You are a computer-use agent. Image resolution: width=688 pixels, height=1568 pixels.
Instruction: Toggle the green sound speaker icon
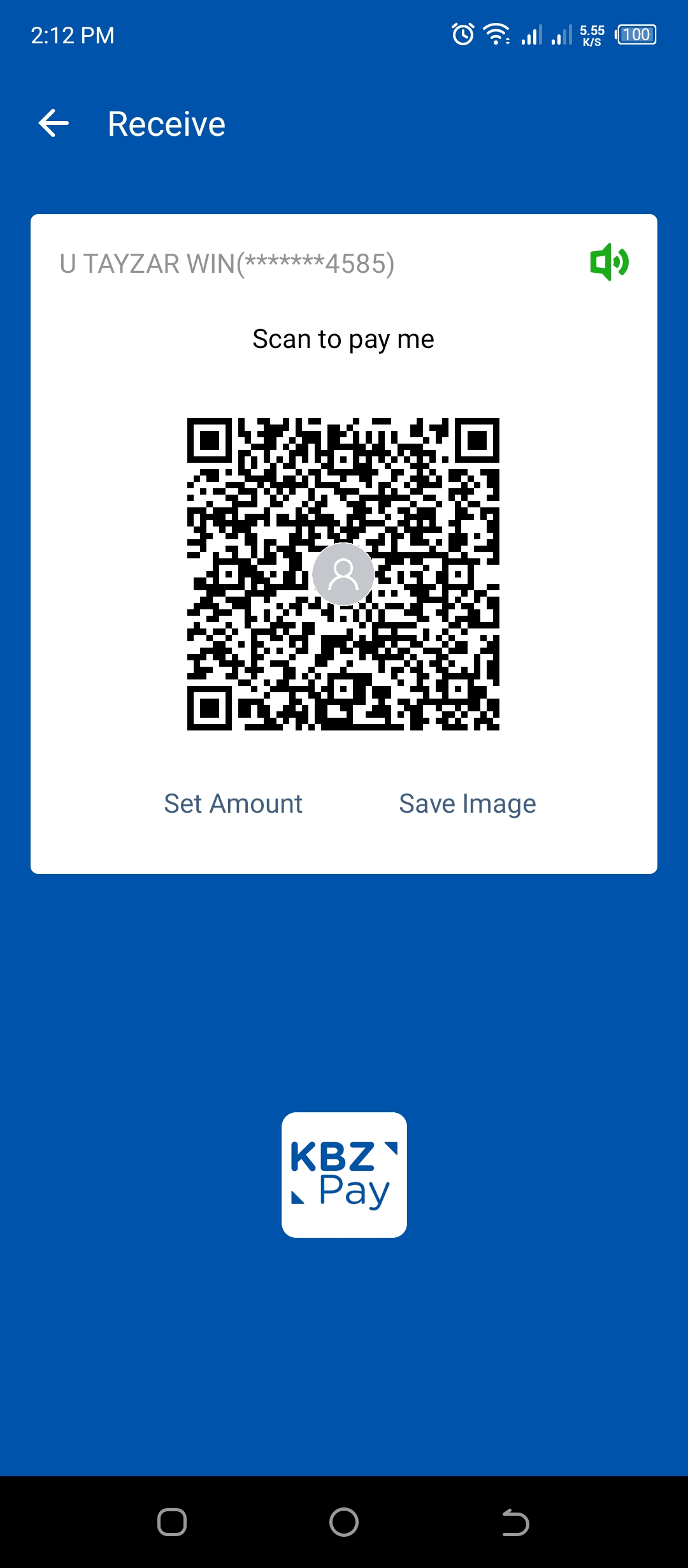[609, 262]
